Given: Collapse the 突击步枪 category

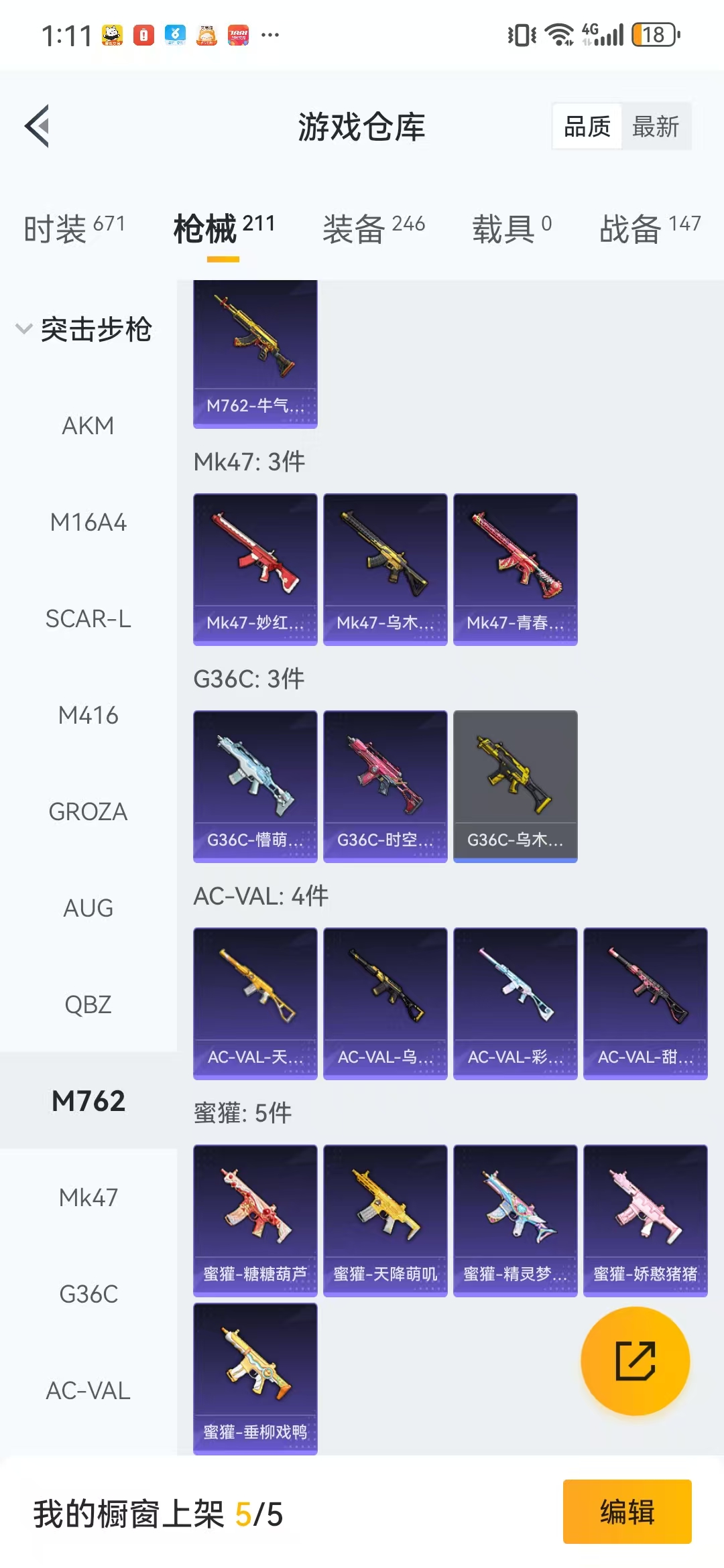Looking at the screenshot, I should [x=84, y=329].
